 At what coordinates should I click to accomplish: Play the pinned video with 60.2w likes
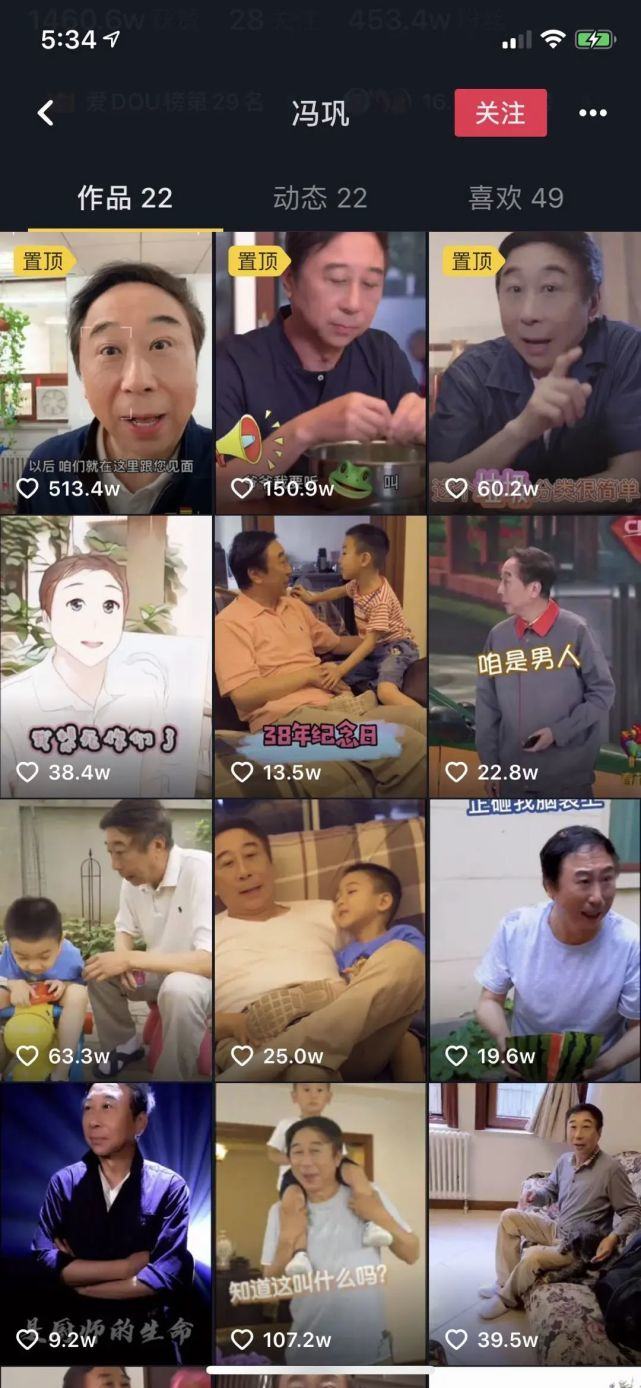pos(535,372)
